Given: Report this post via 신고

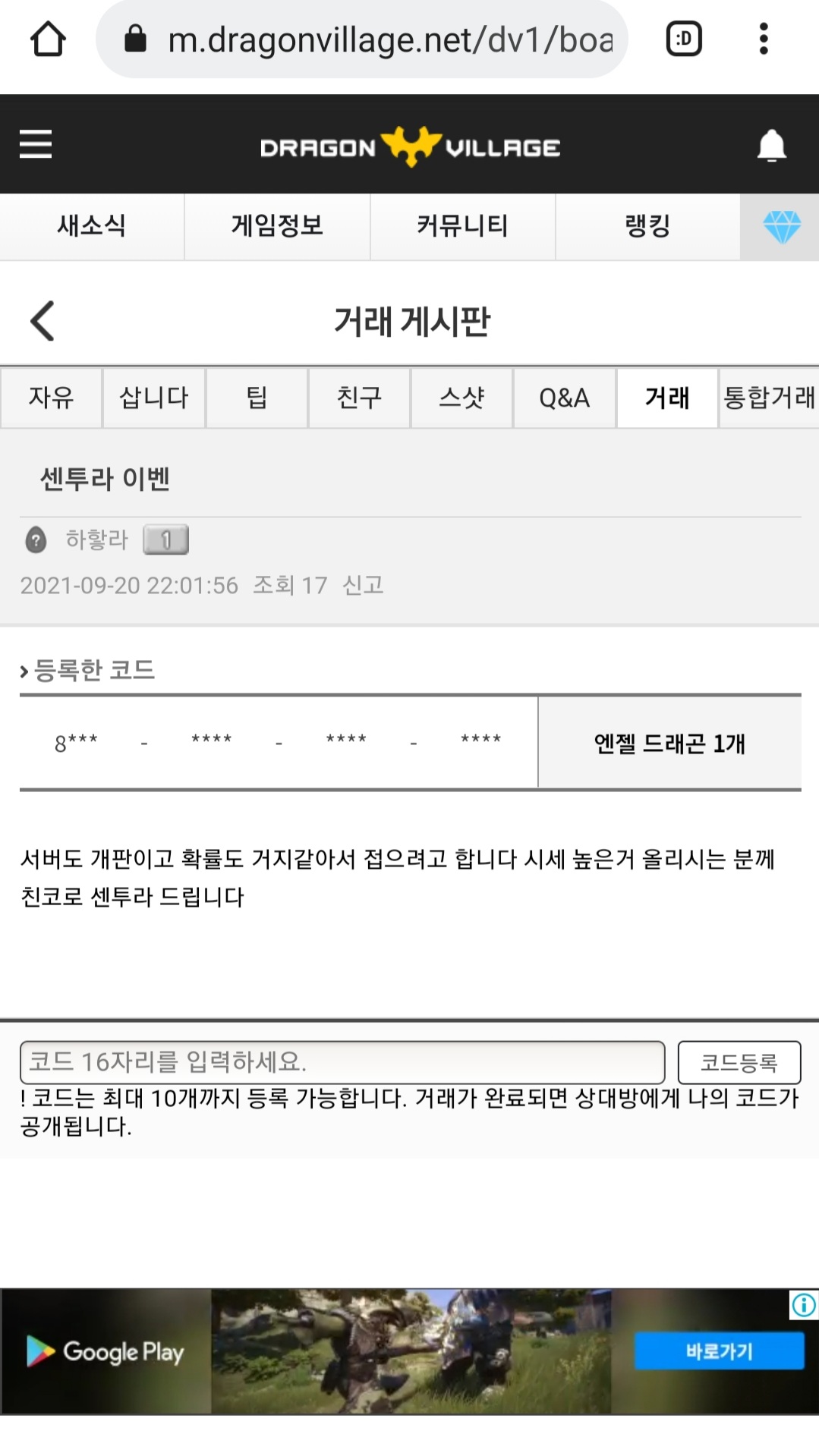Looking at the screenshot, I should click(x=363, y=585).
